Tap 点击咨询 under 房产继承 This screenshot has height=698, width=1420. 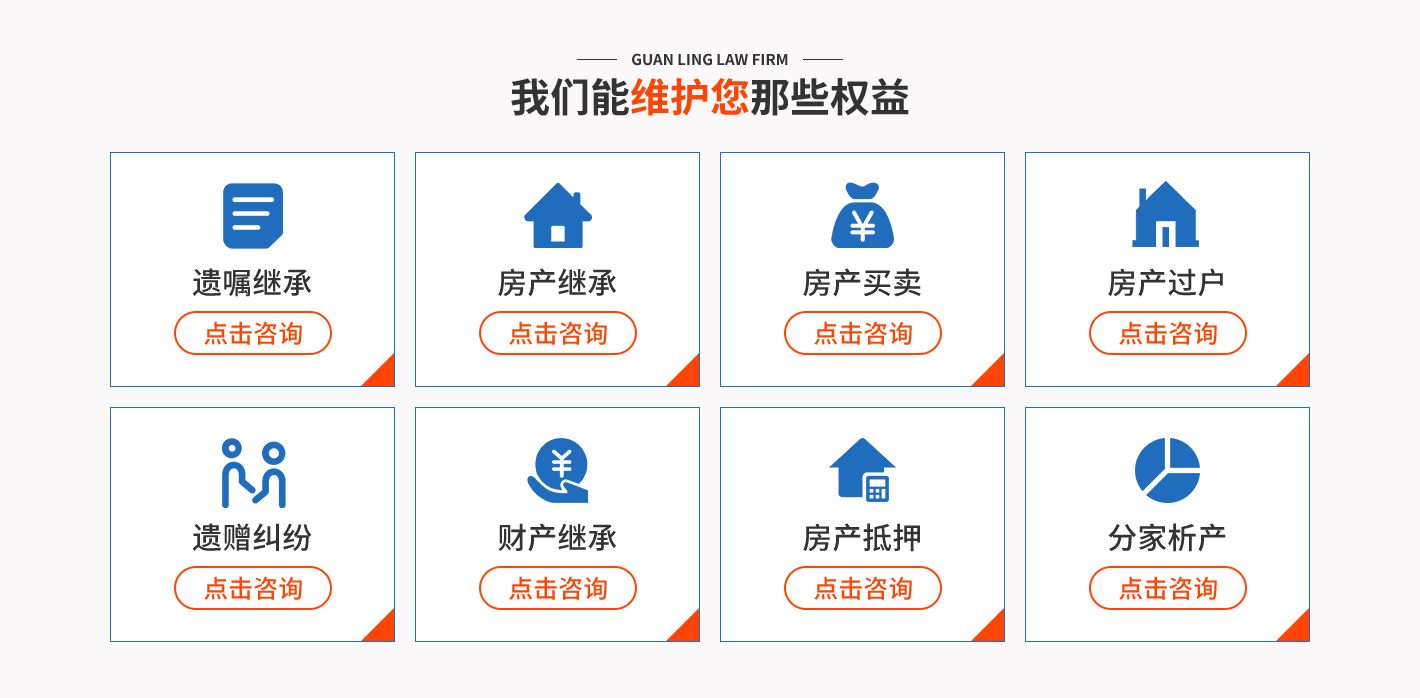(558, 333)
